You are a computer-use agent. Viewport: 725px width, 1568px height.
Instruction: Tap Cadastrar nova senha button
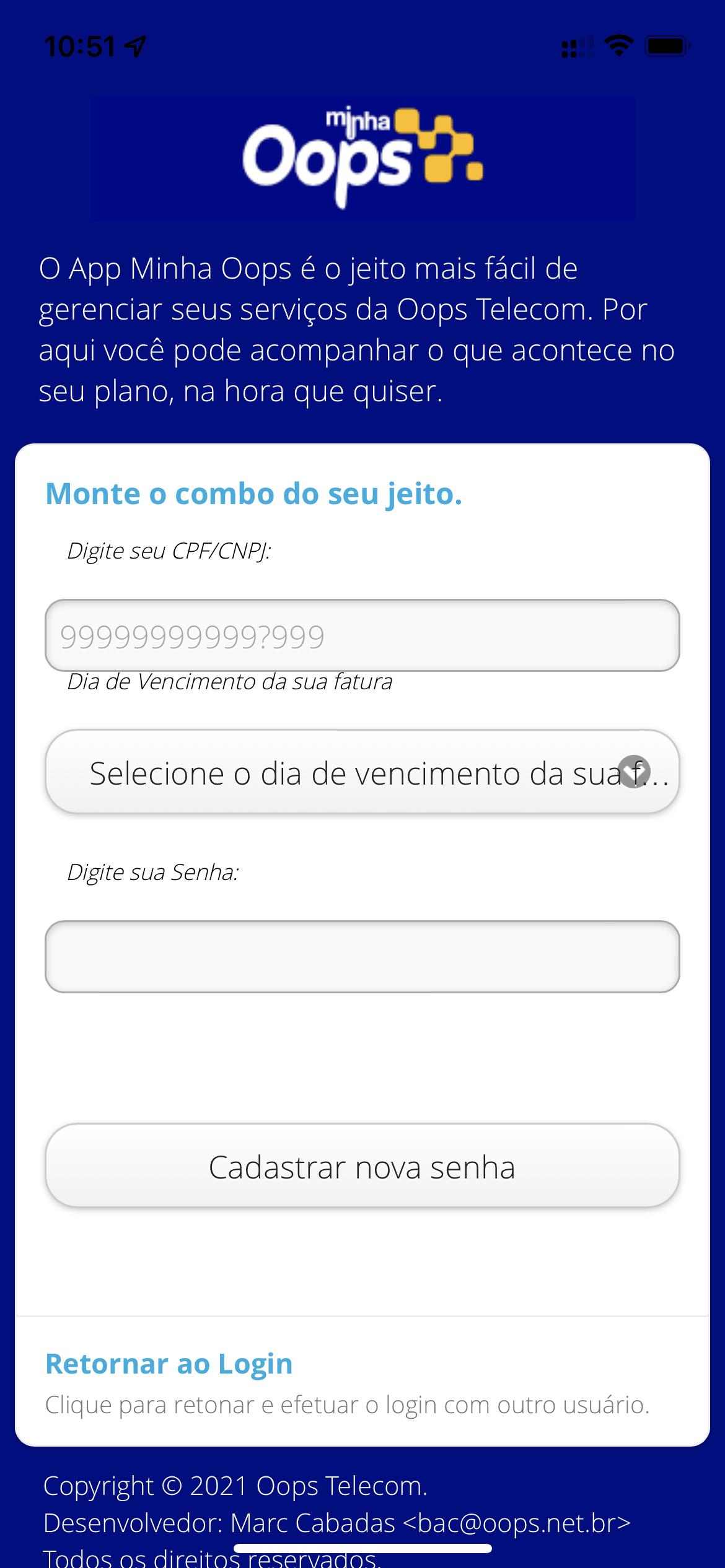pyautogui.click(x=362, y=1167)
